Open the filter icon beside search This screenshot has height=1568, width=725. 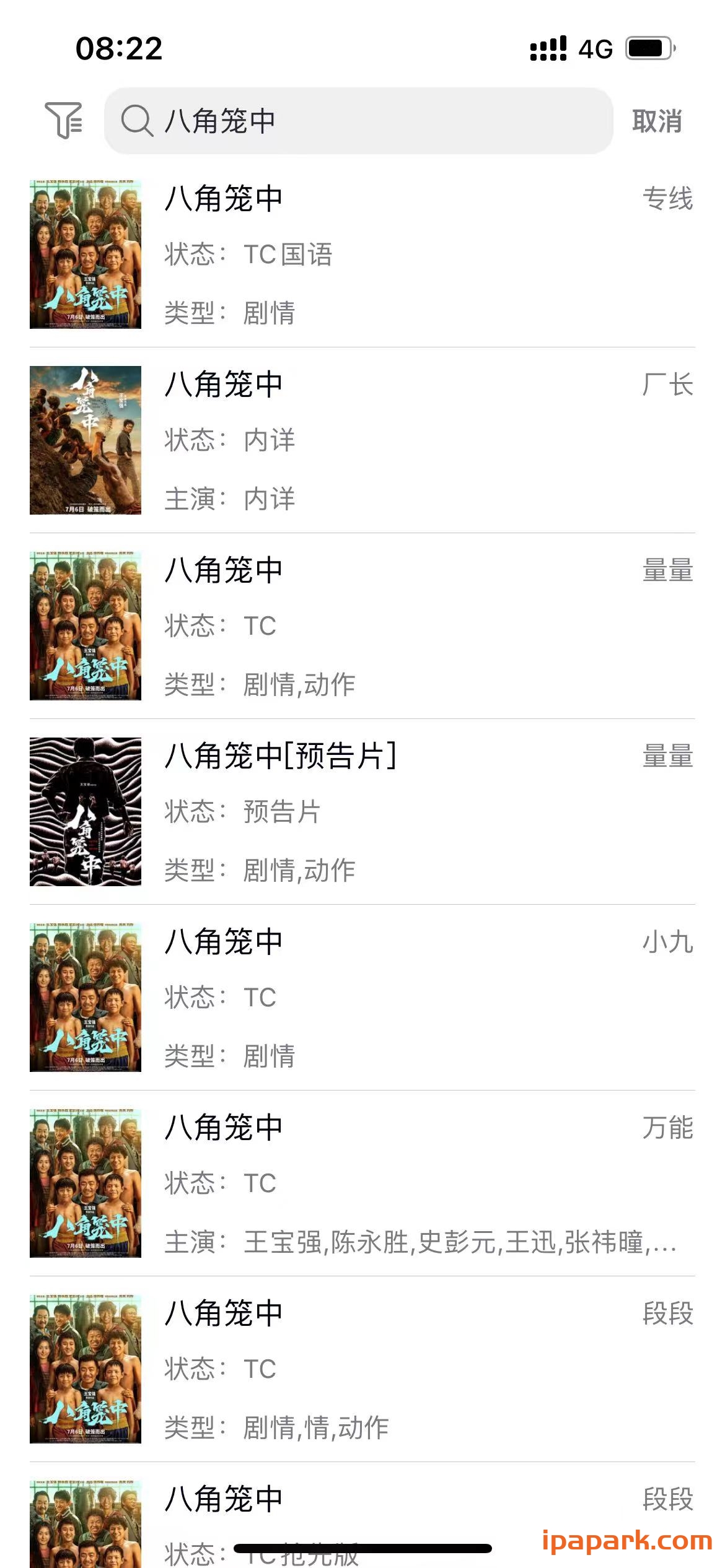click(x=63, y=120)
